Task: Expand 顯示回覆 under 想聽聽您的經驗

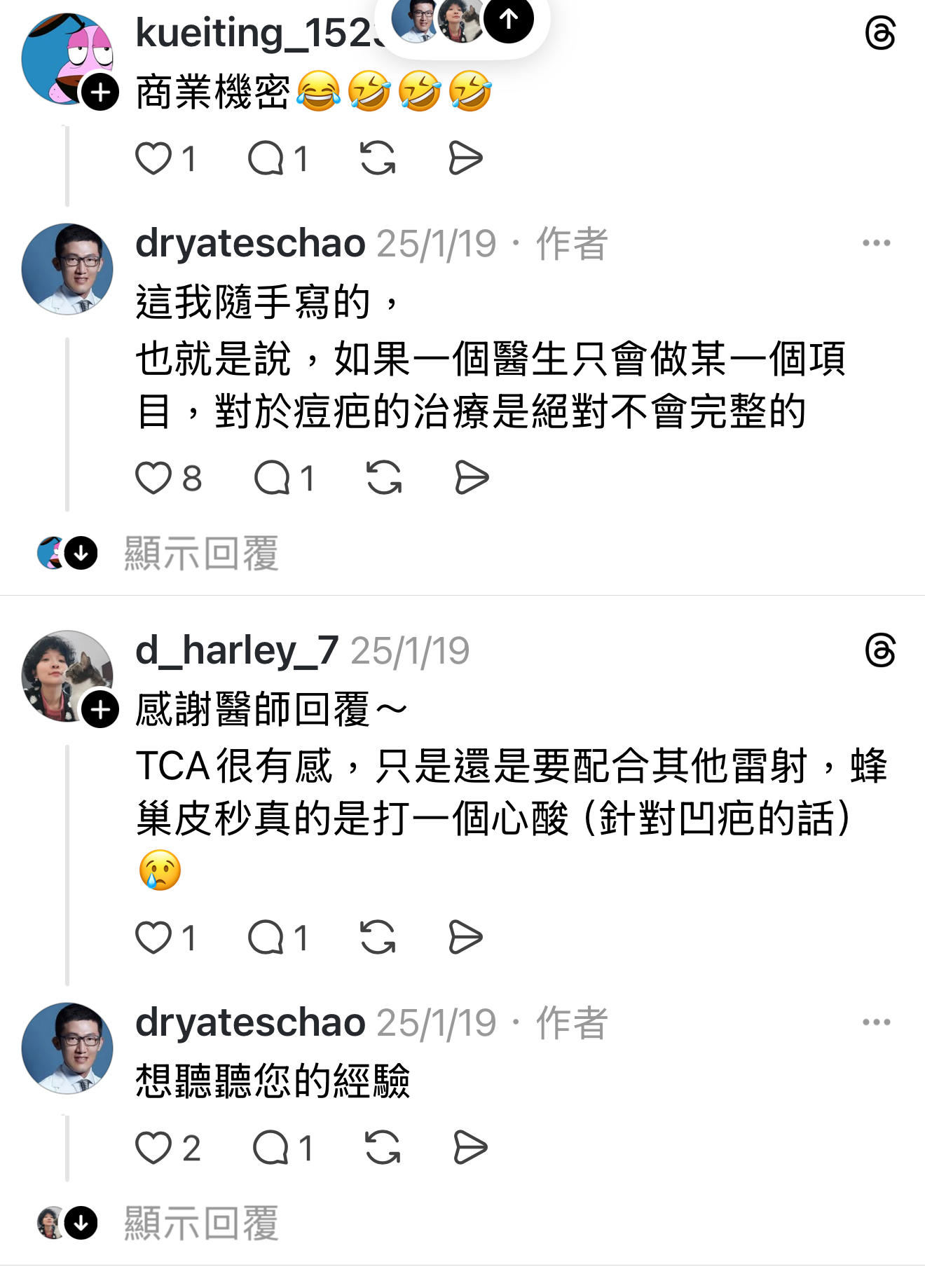Action: coord(201,1224)
